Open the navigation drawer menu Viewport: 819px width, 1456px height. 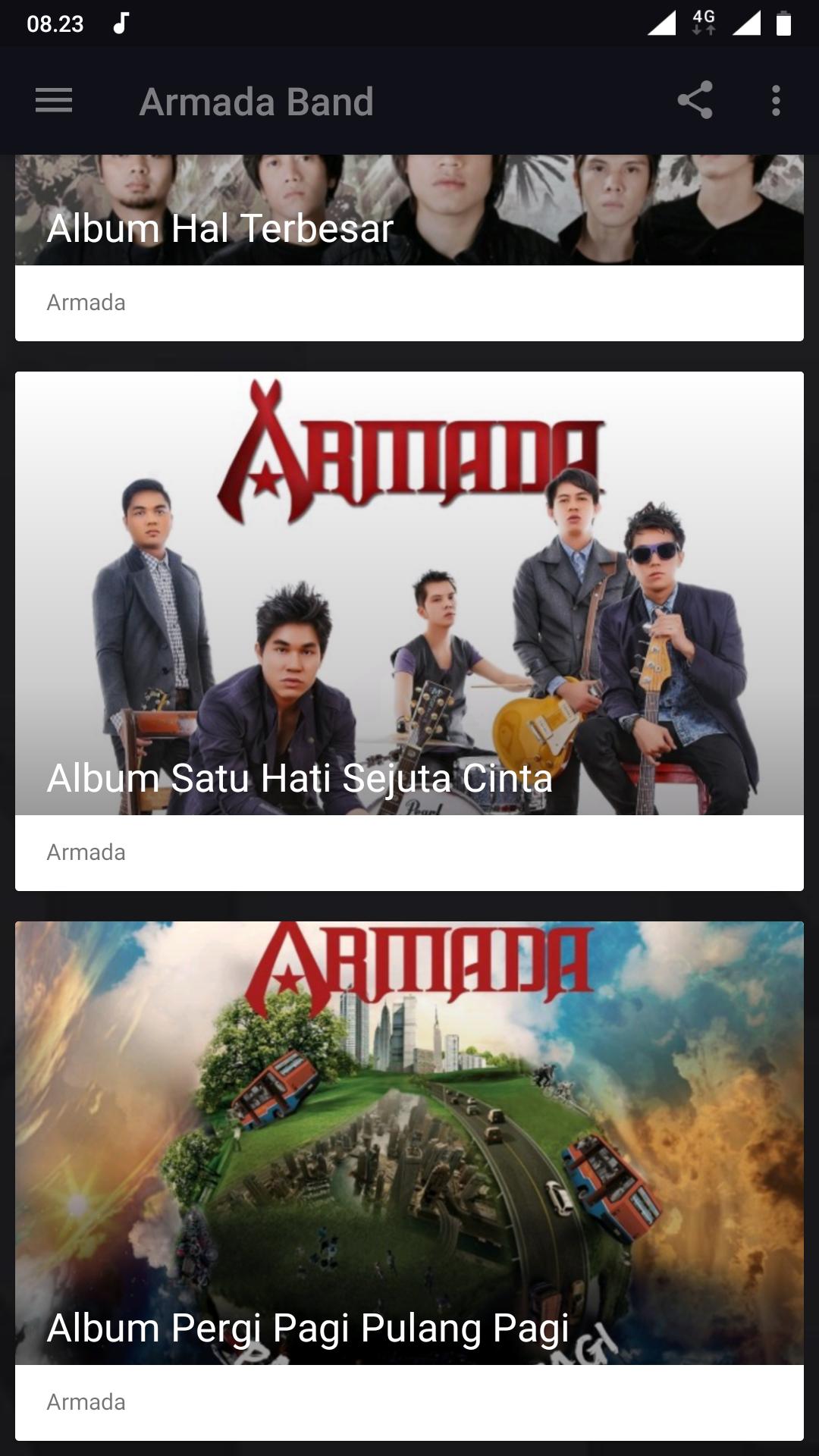point(54,101)
